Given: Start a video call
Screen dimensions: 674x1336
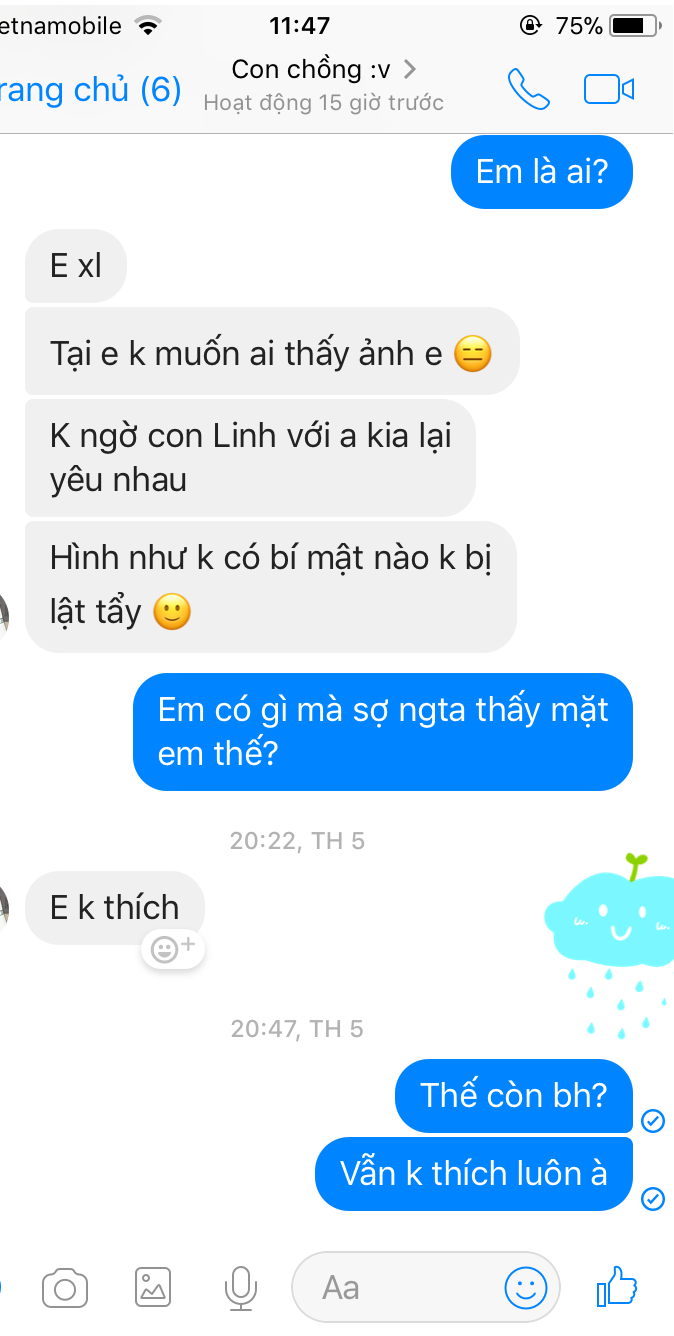Looking at the screenshot, I should point(609,89).
